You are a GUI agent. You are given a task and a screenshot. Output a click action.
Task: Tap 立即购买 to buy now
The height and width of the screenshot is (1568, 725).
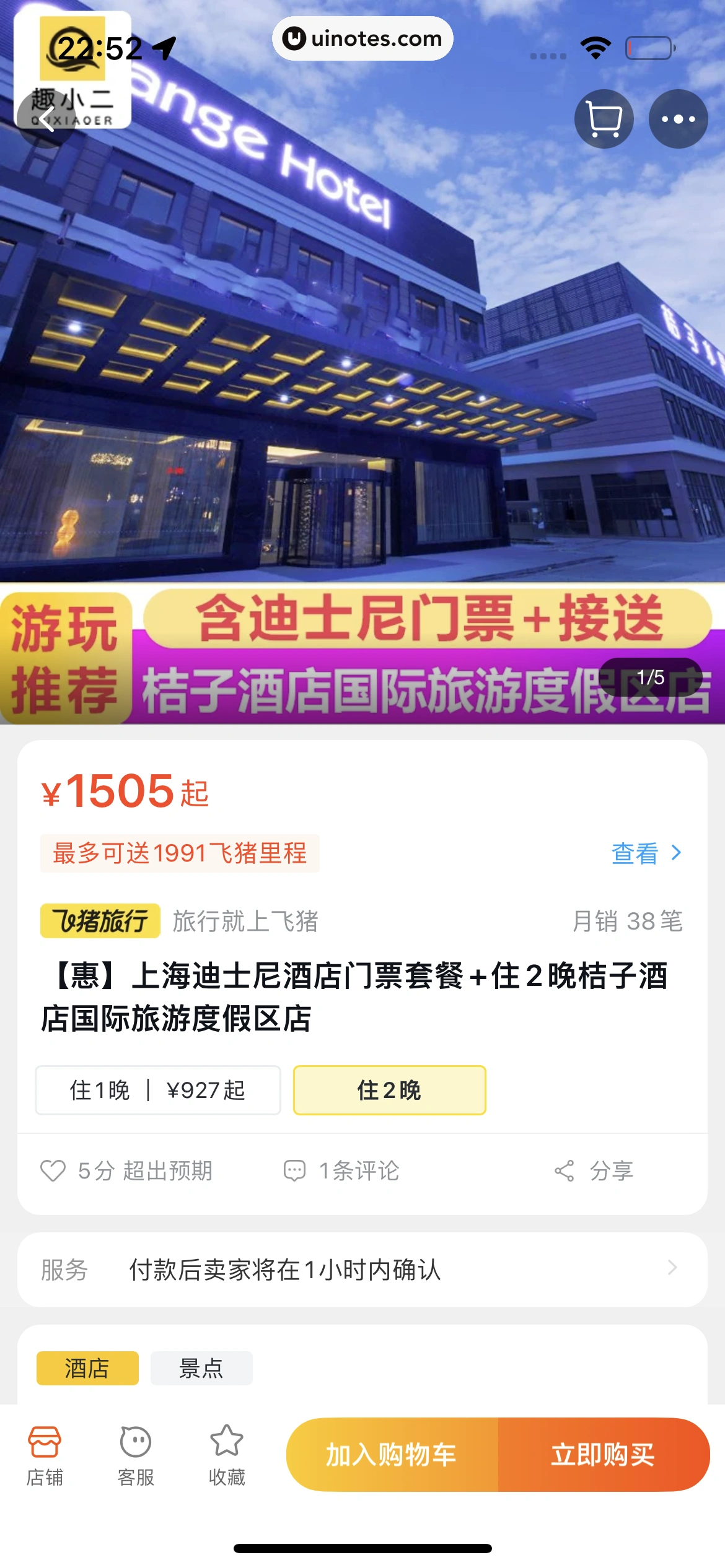click(x=604, y=1454)
